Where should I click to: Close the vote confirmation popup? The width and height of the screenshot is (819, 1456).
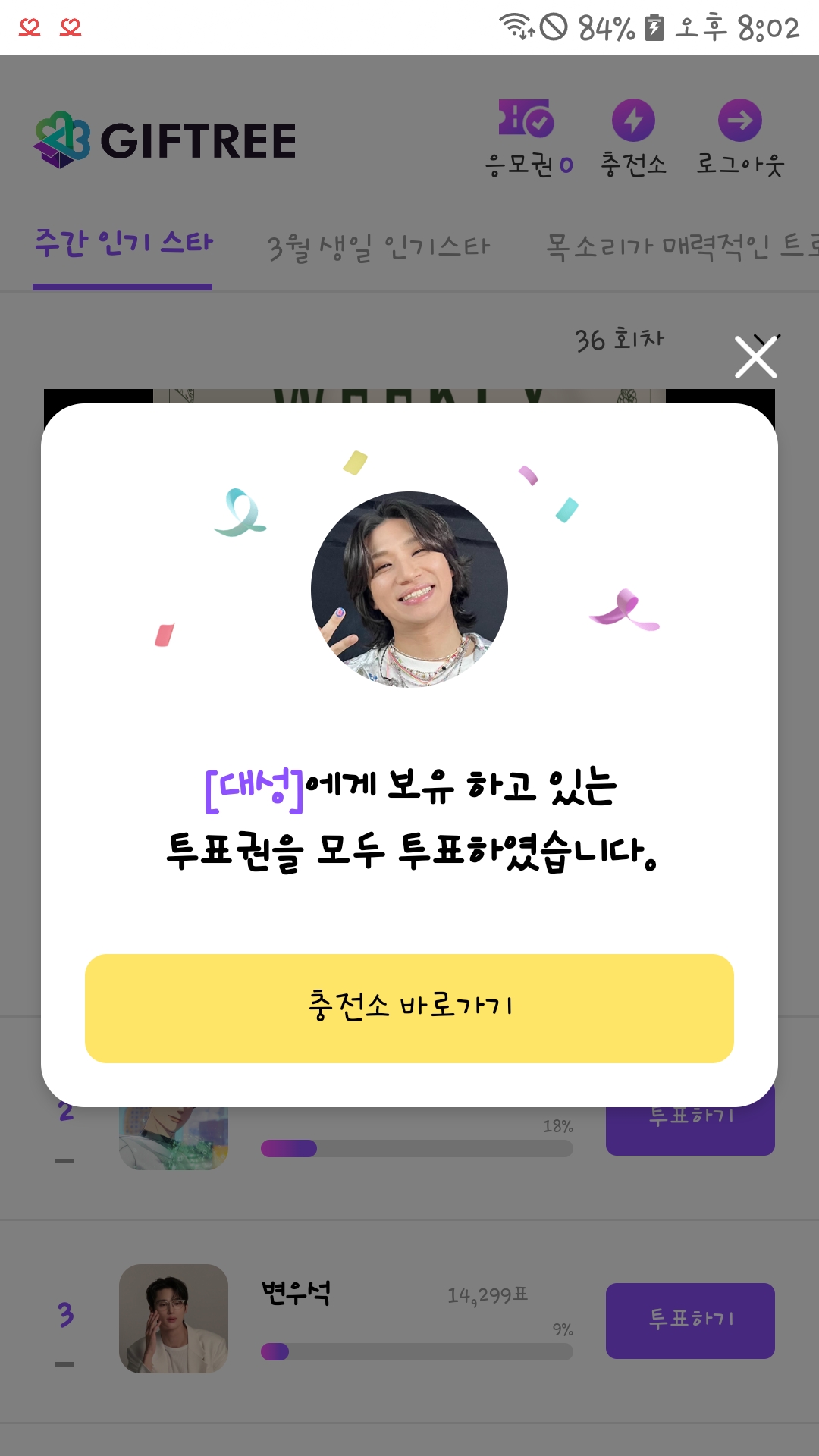click(756, 356)
